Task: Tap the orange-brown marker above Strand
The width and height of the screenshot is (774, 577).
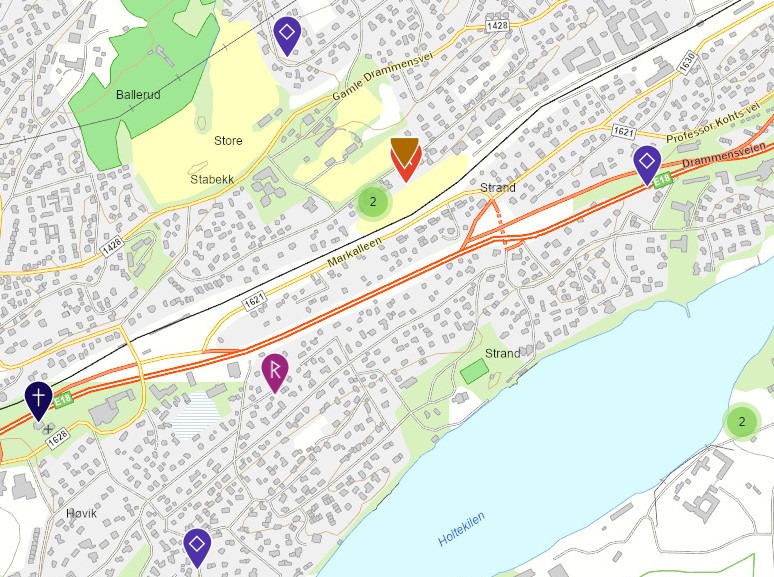Action: click(x=404, y=154)
